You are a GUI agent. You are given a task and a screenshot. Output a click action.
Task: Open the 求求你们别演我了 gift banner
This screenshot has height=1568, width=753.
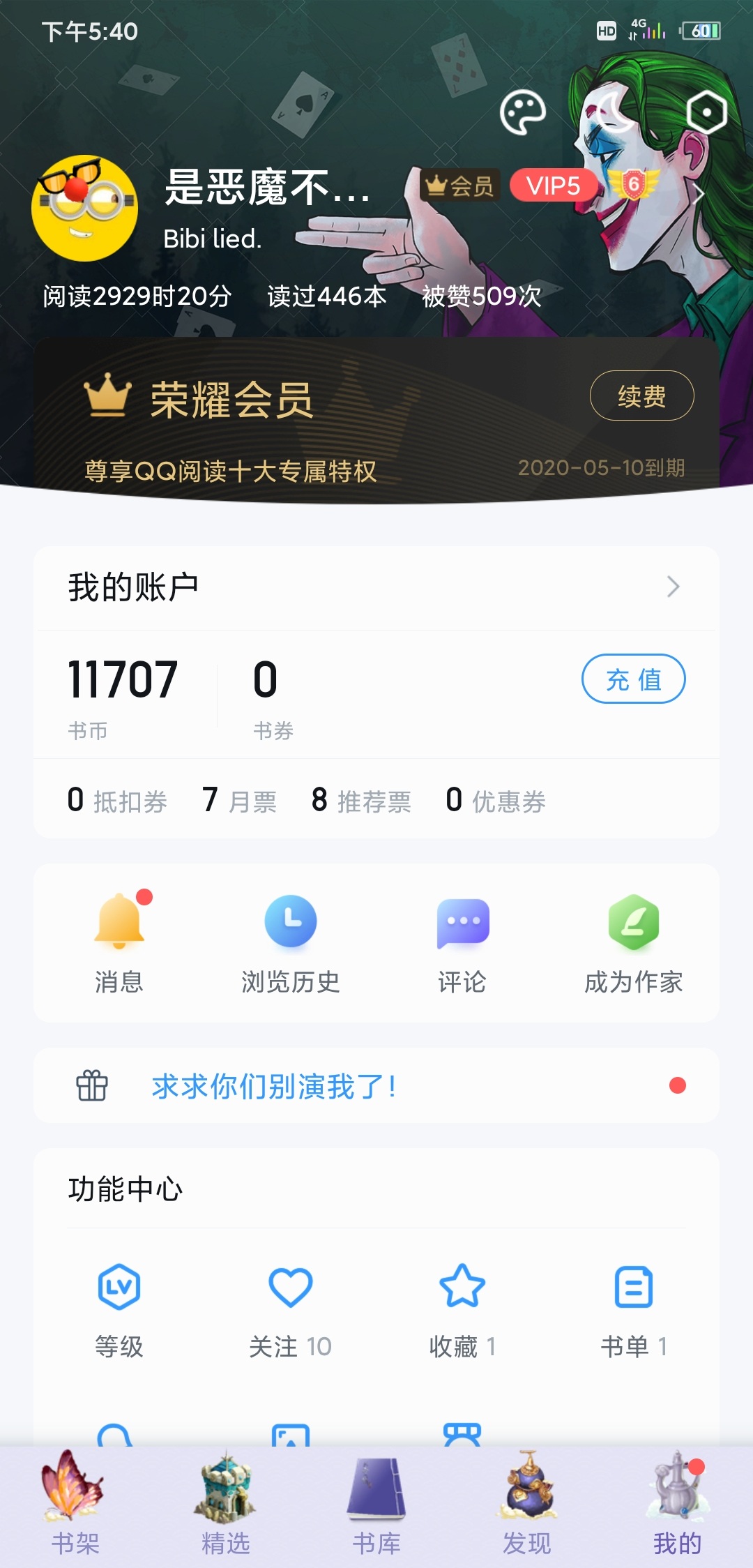(376, 1085)
